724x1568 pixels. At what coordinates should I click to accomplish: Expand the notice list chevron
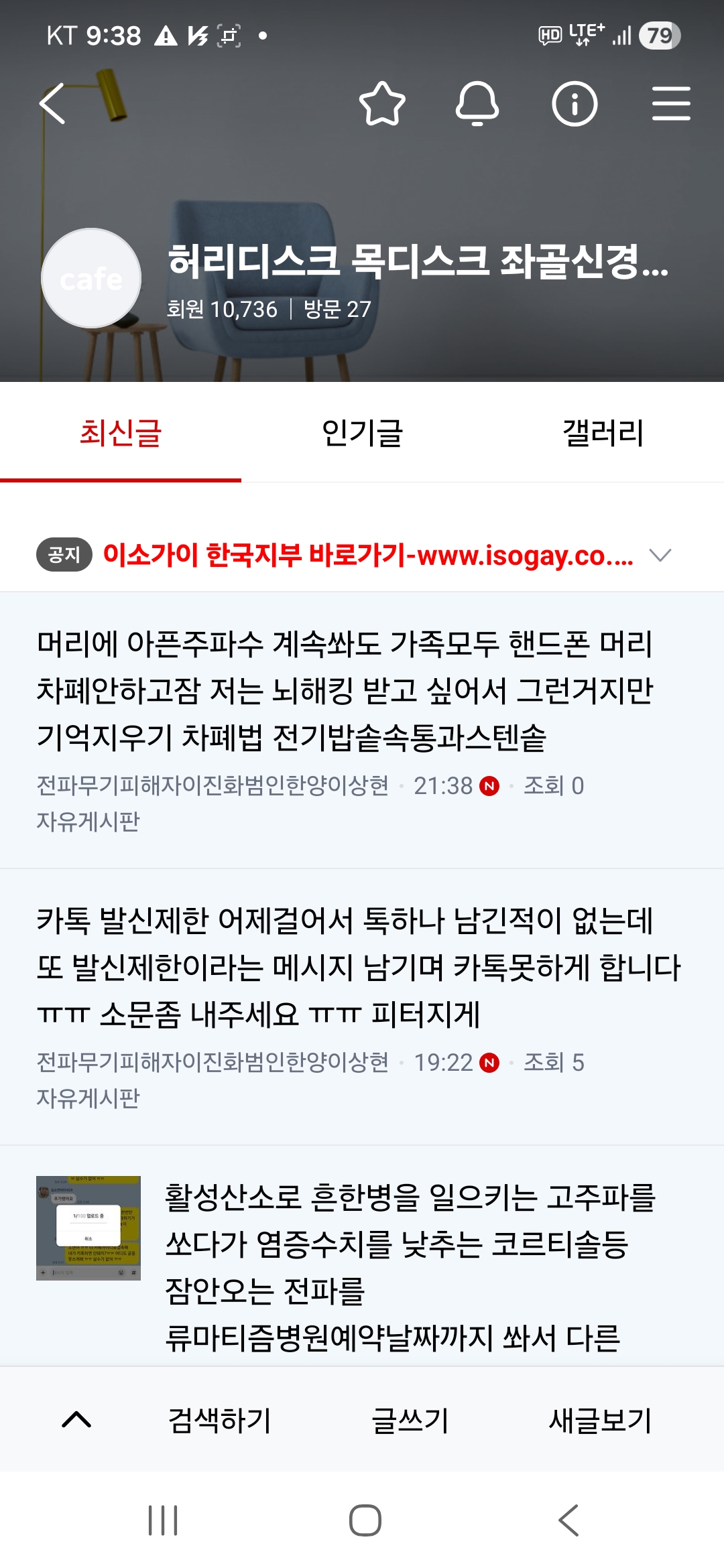[660, 556]
